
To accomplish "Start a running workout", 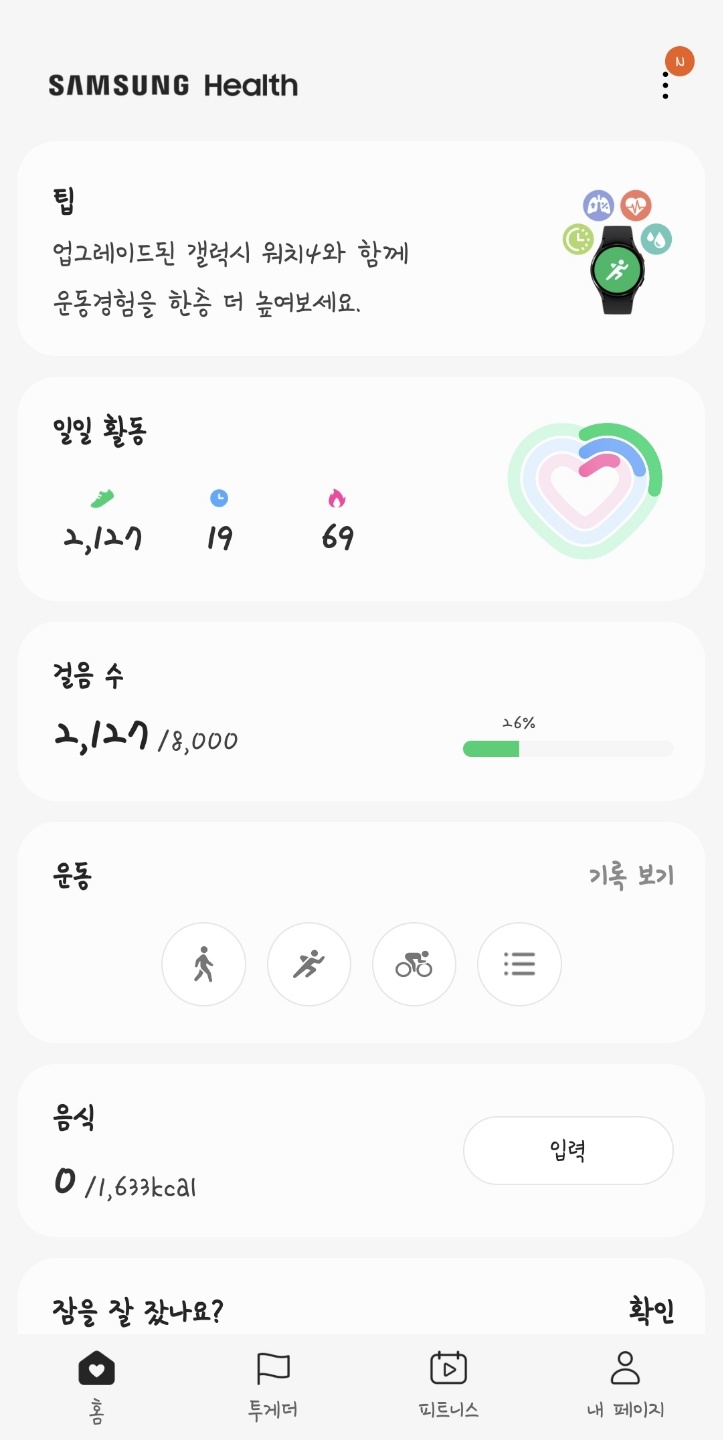I will [309, 964].
